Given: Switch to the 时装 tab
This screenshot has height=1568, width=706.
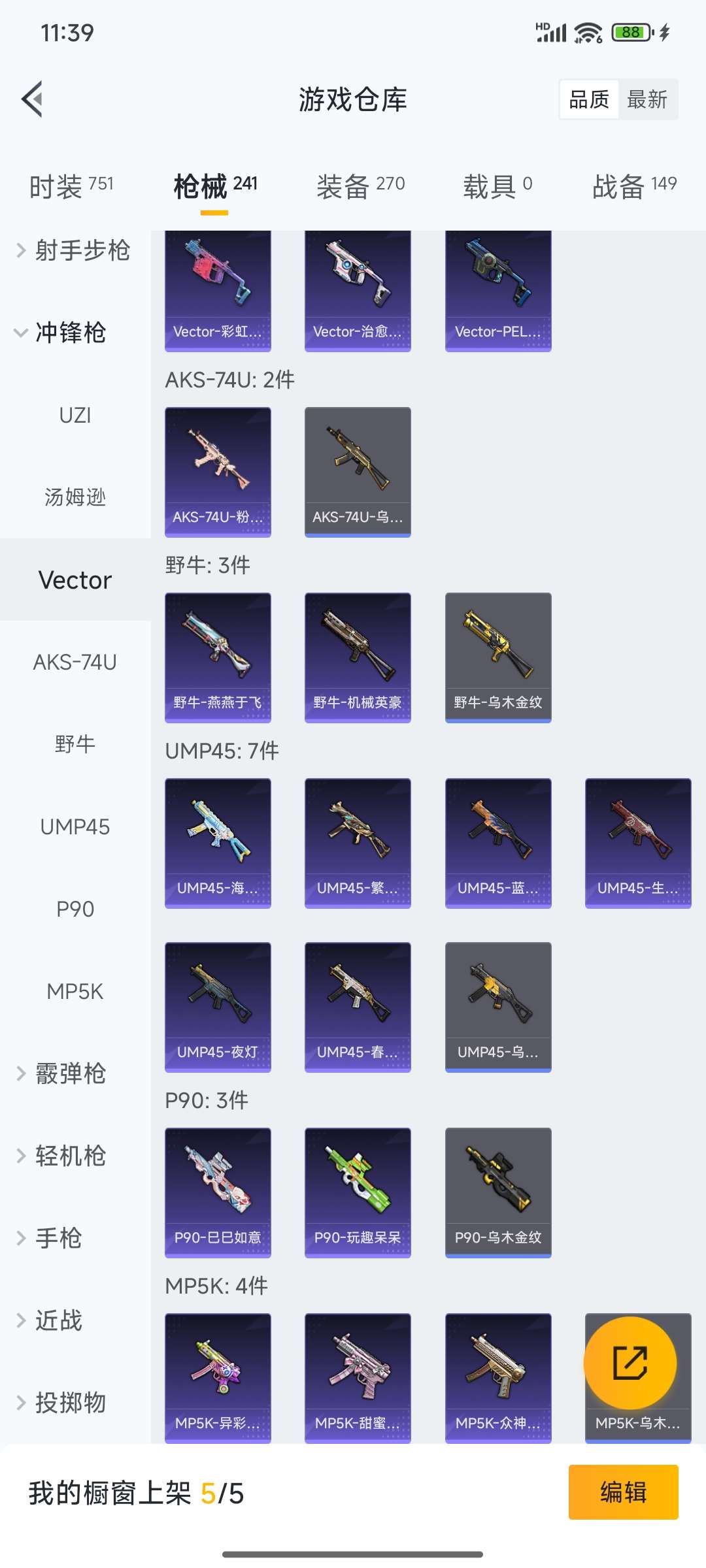Looking at the screenshot, I should pos(71,186).
